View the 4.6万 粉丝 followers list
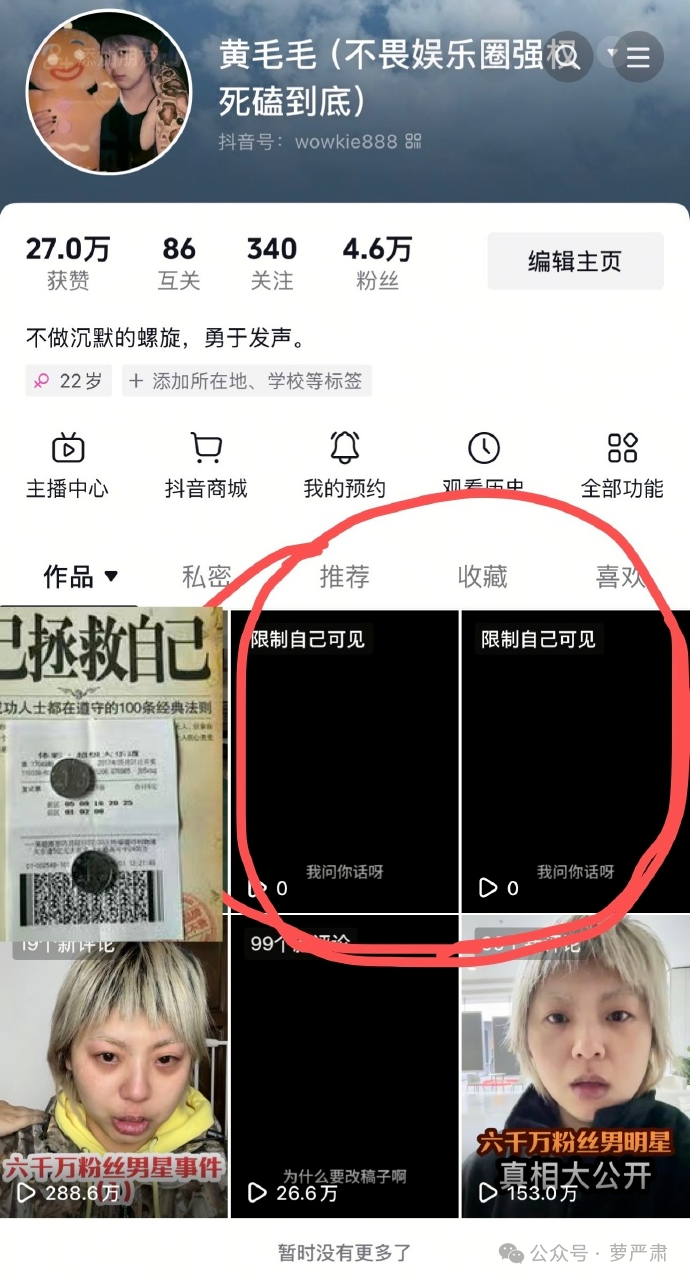 pyautogui.click(x=377, y=263)
